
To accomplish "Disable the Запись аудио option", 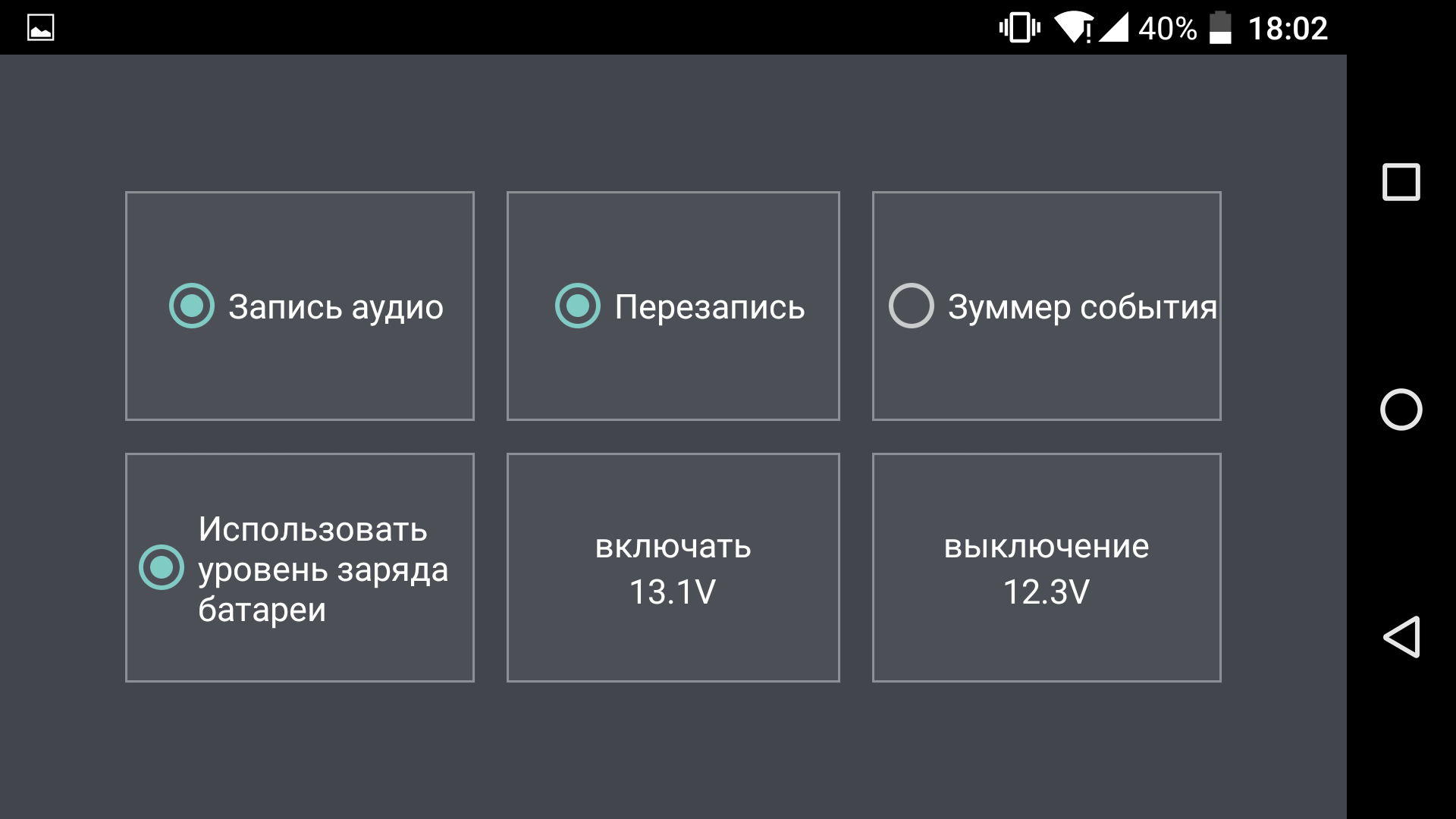I will coord(192,306).
